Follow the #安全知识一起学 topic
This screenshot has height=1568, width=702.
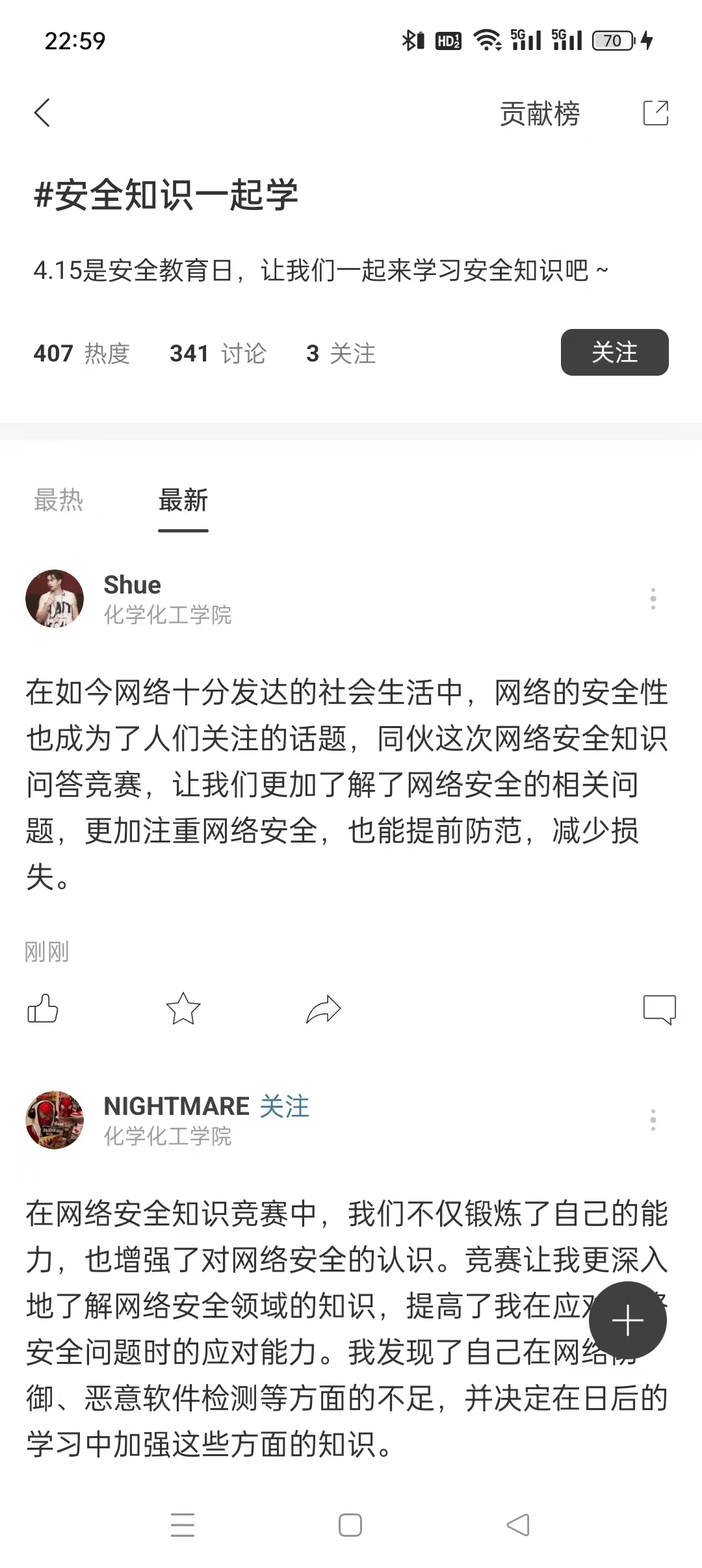click(614, 352)
